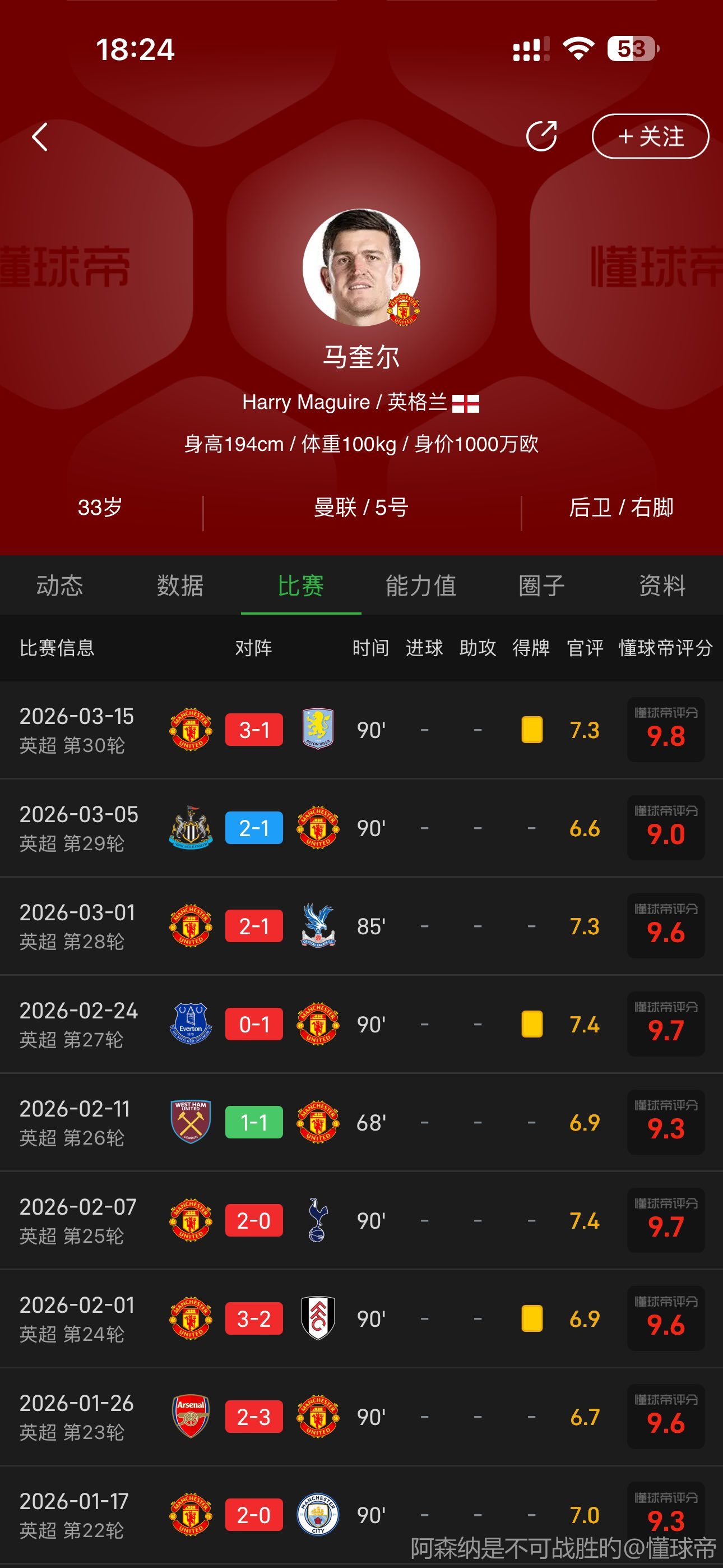
Task: View the 2026-01-26 match at Arsenal
Action: tap(254, 1417)
